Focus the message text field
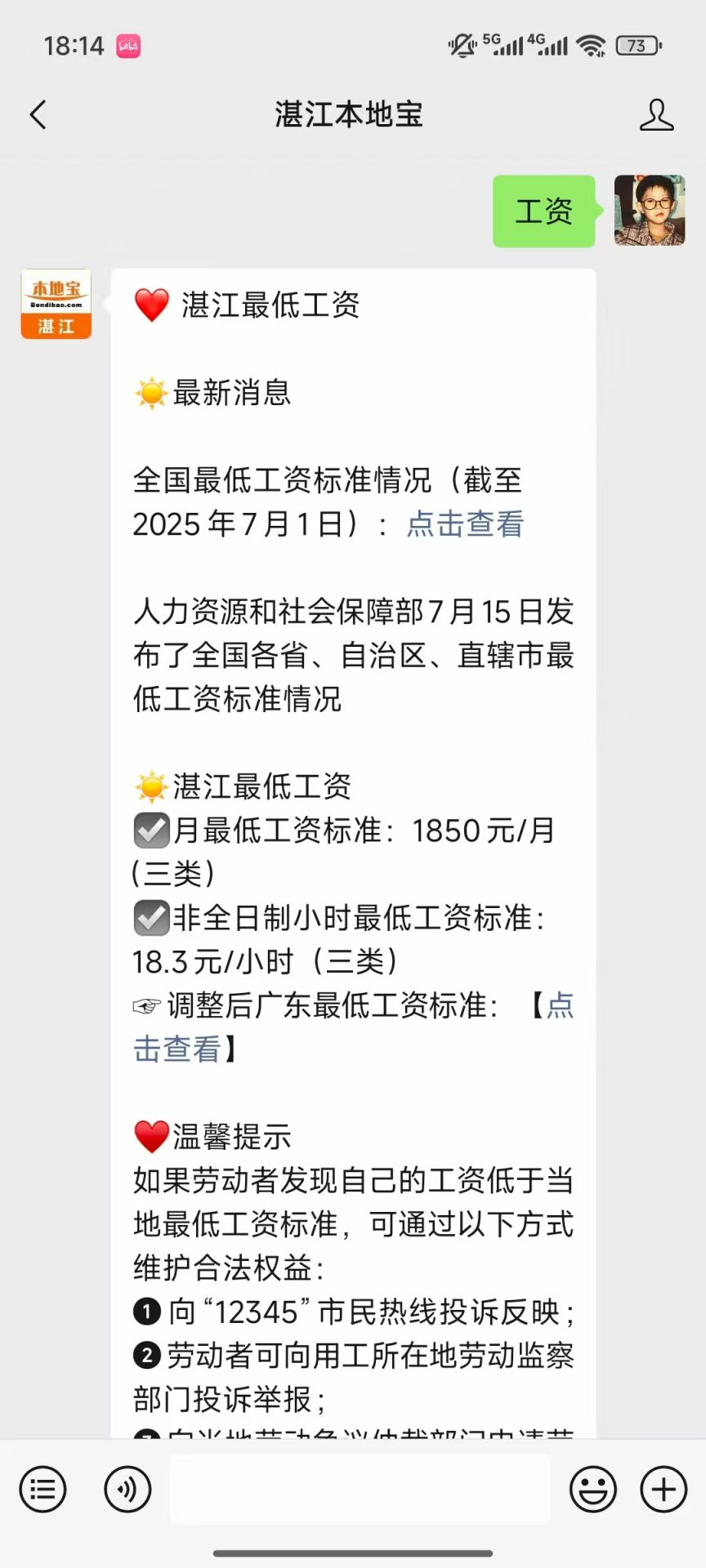Viewport: 706px width, 1568px height. click(x=360, y=1489)
